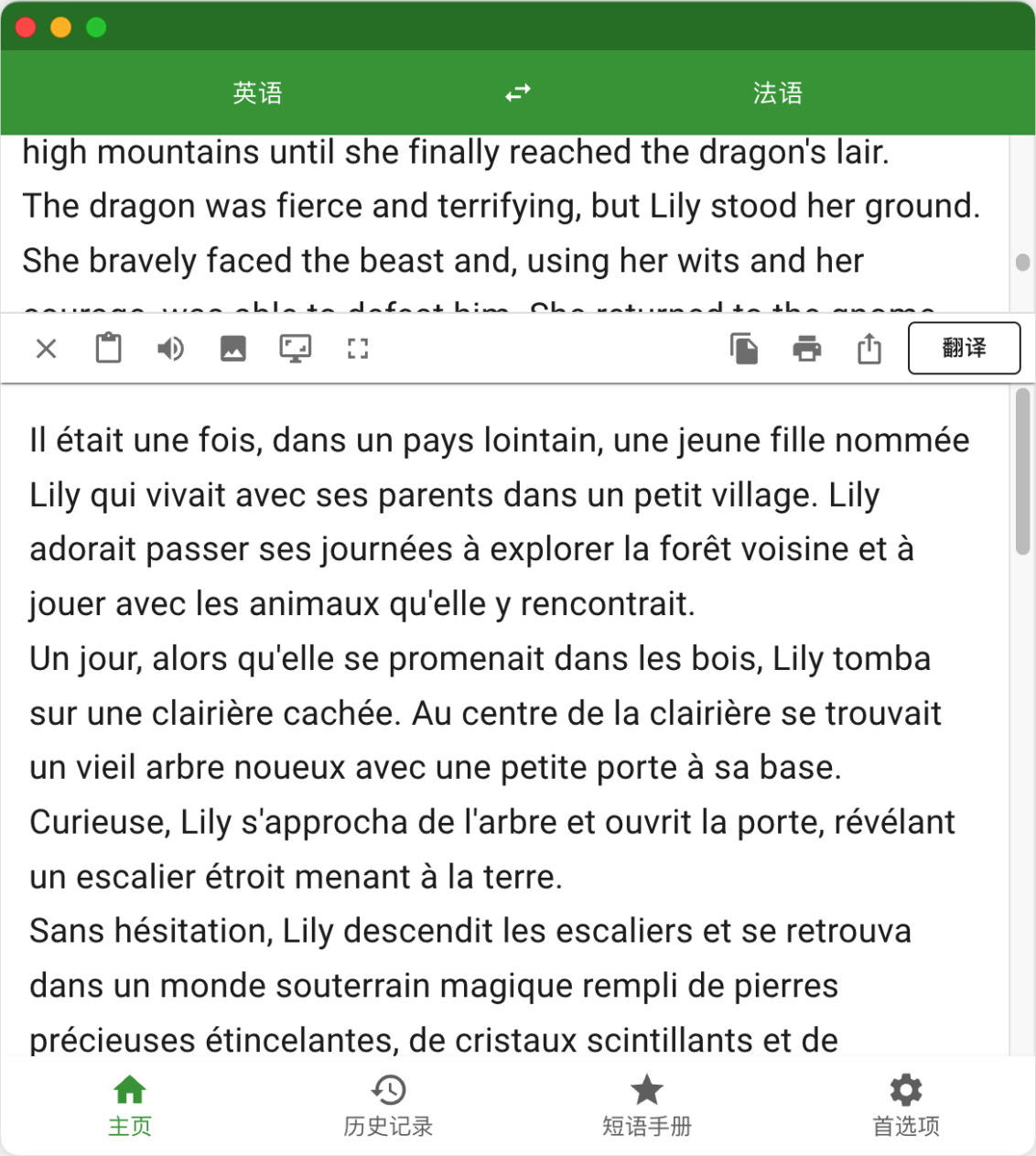Copy the translated text
The width and height of the screenshot is (1036, 1156).
click(x=744, y=349)
